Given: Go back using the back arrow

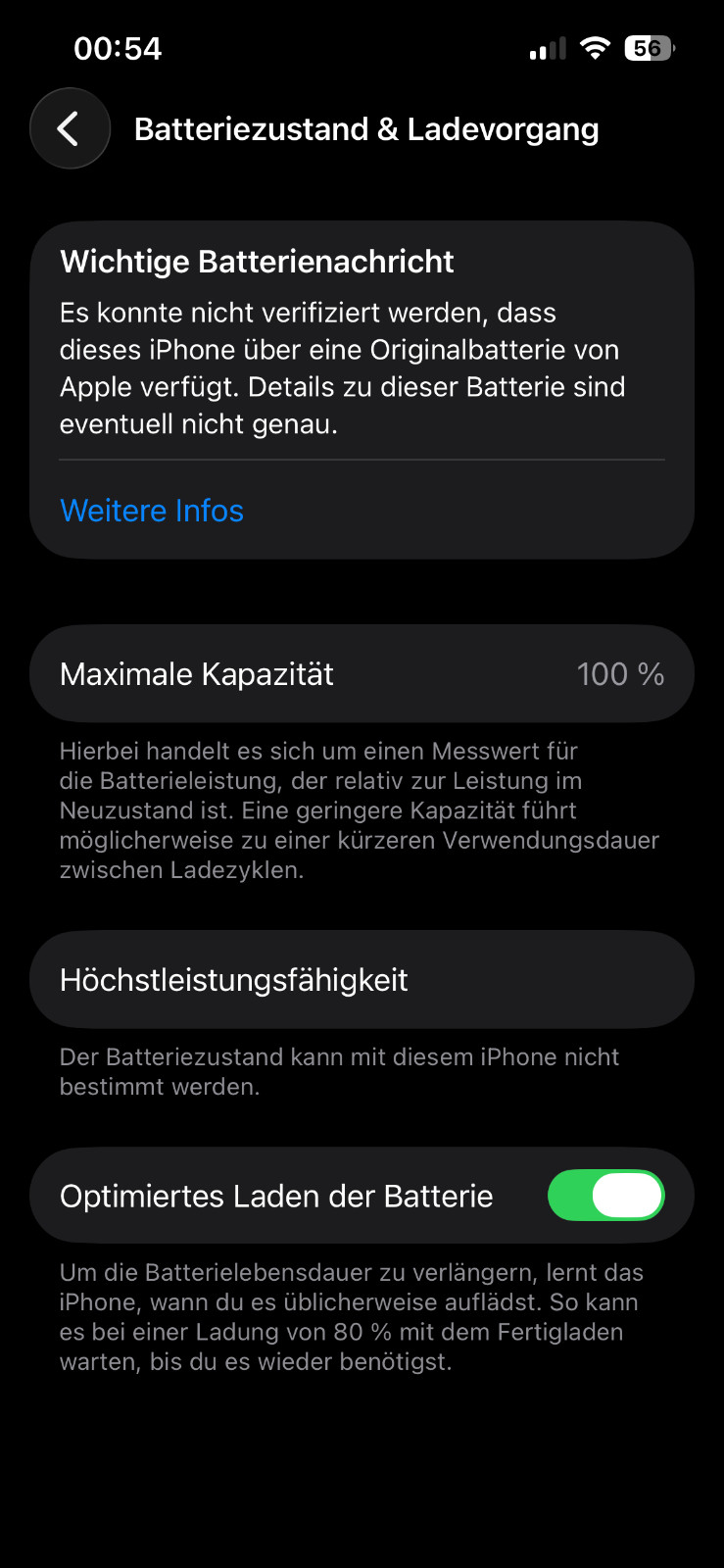Looking at the screenshot, I should click(x=70, y=128).
